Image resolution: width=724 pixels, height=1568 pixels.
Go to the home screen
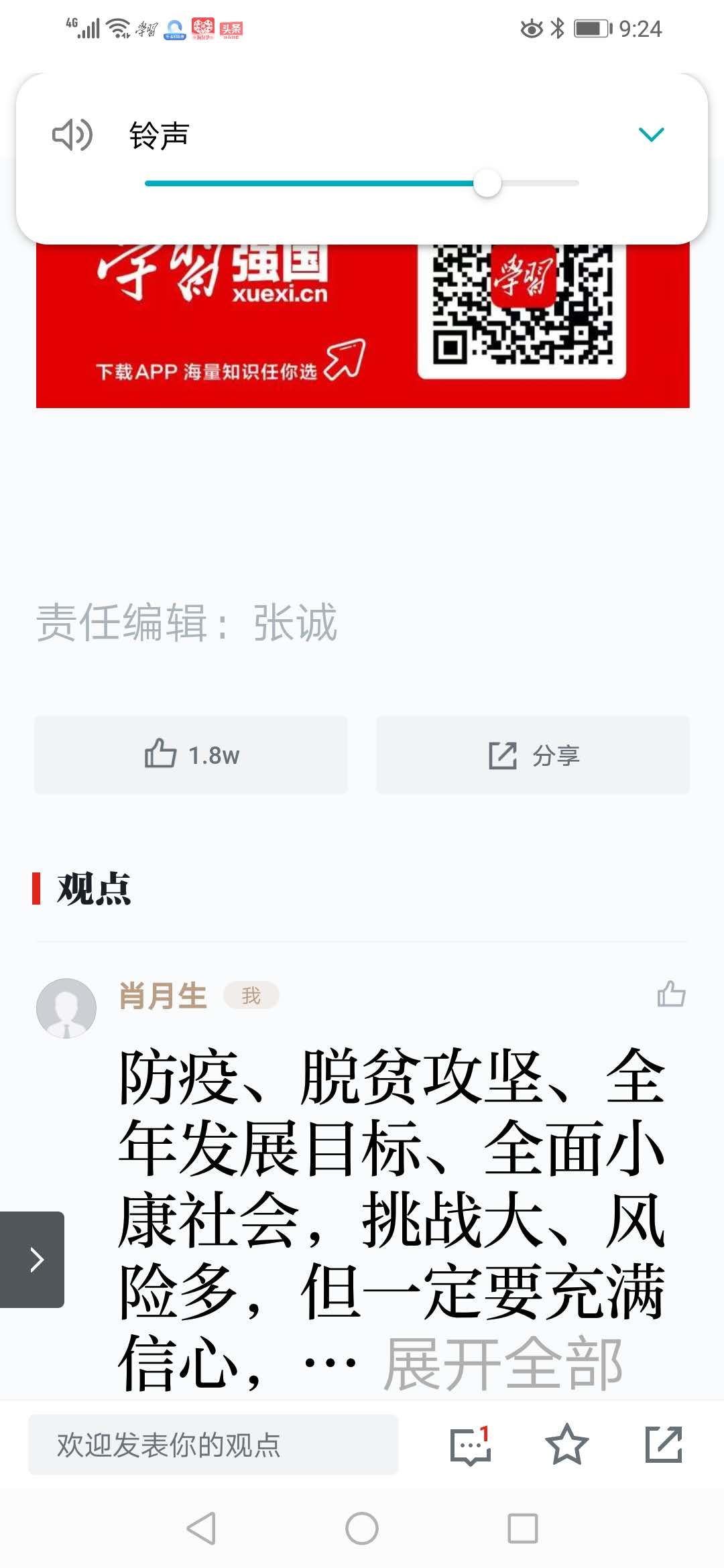coord(362,1528)
